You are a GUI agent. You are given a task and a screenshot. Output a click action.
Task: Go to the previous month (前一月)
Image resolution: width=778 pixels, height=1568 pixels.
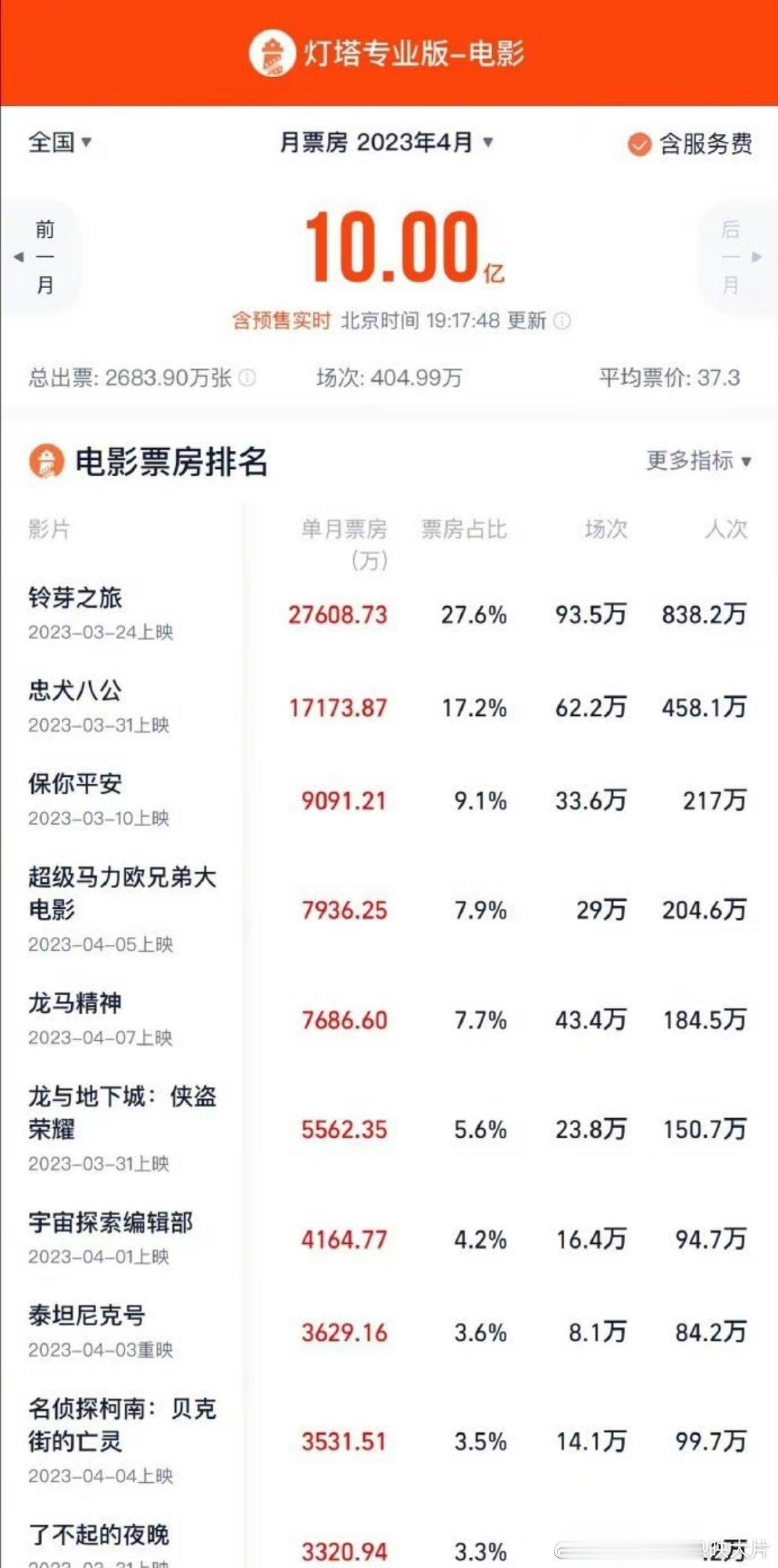tap(42, 257)
